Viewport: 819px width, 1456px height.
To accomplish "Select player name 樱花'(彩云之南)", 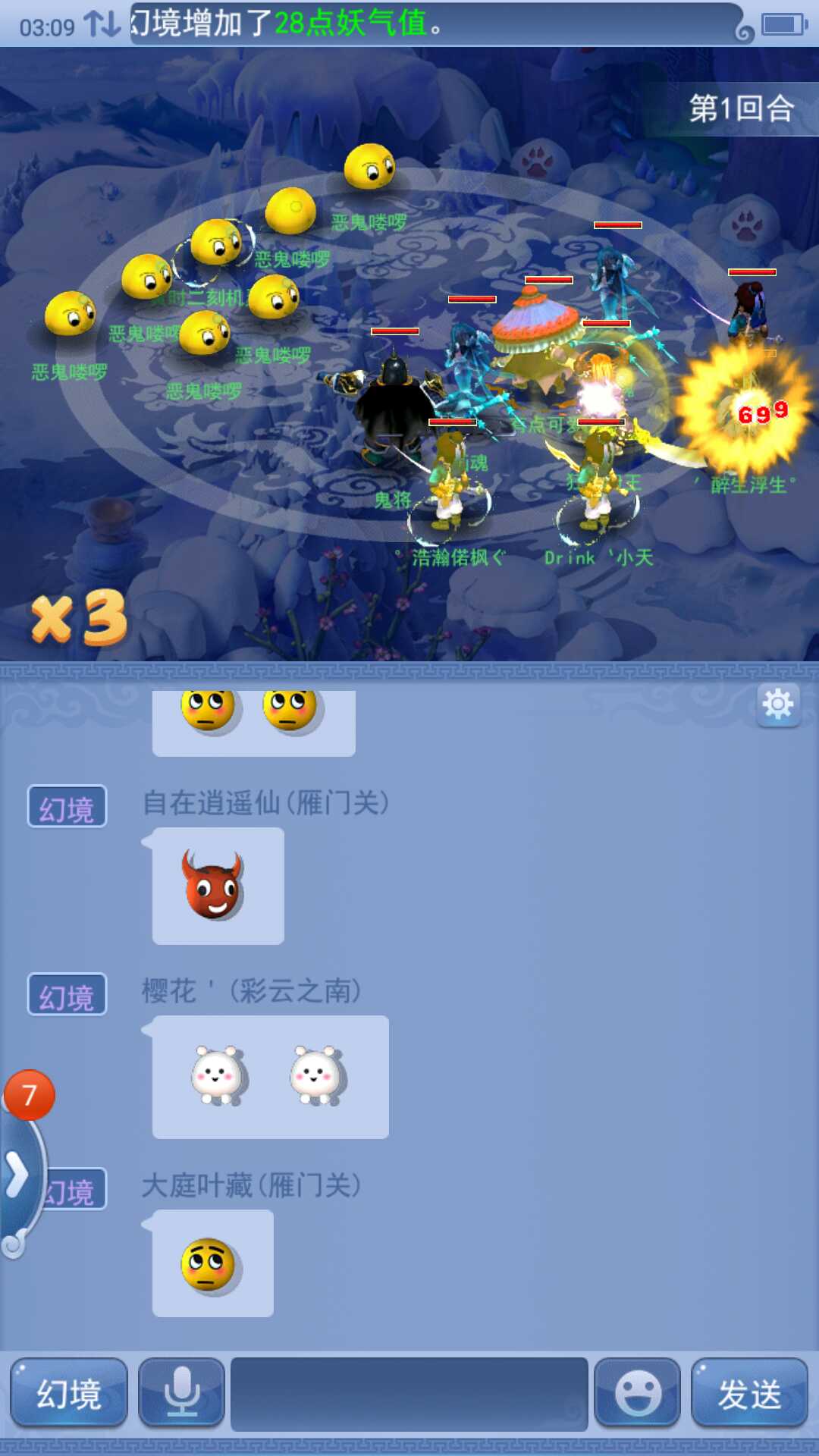I will [251, 990].
